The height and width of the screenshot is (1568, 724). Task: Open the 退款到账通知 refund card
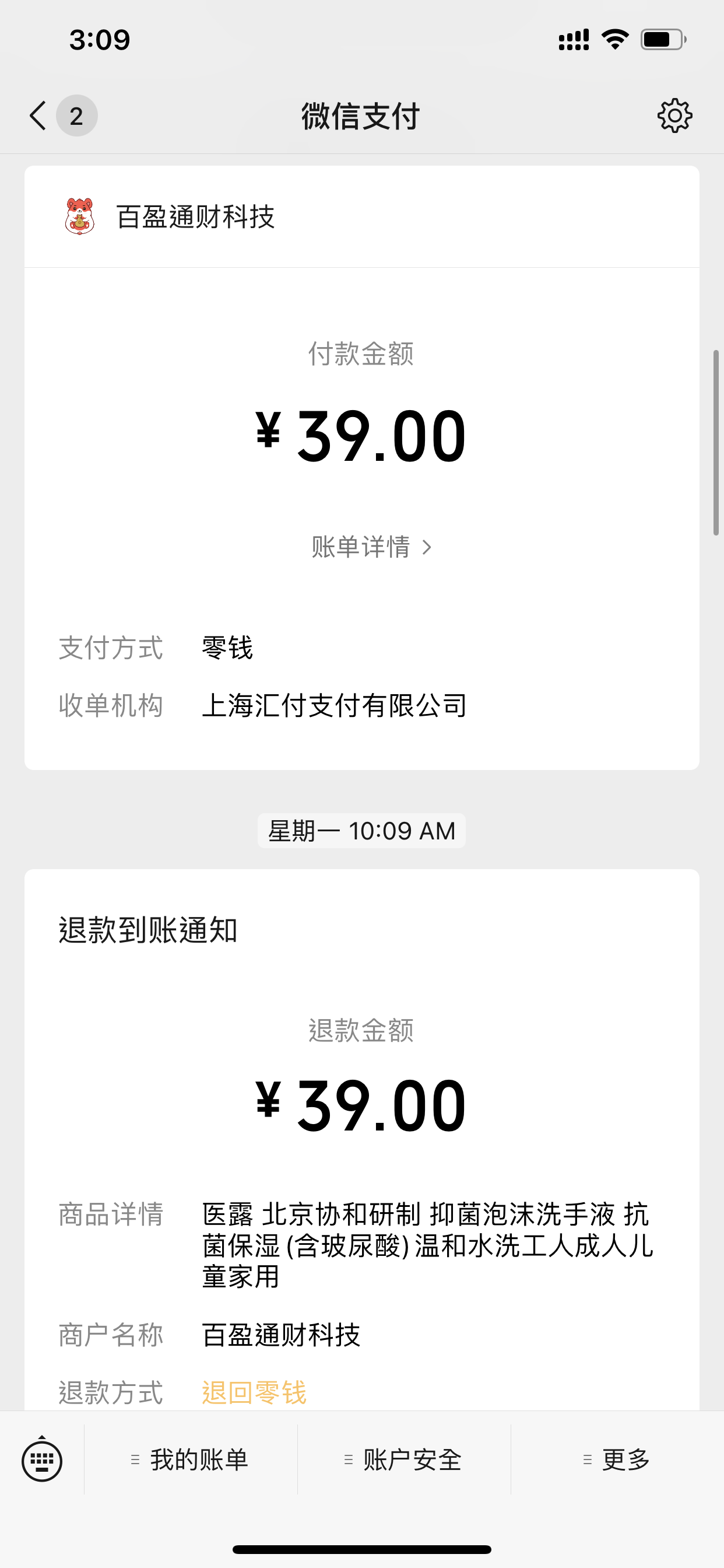361,1139
